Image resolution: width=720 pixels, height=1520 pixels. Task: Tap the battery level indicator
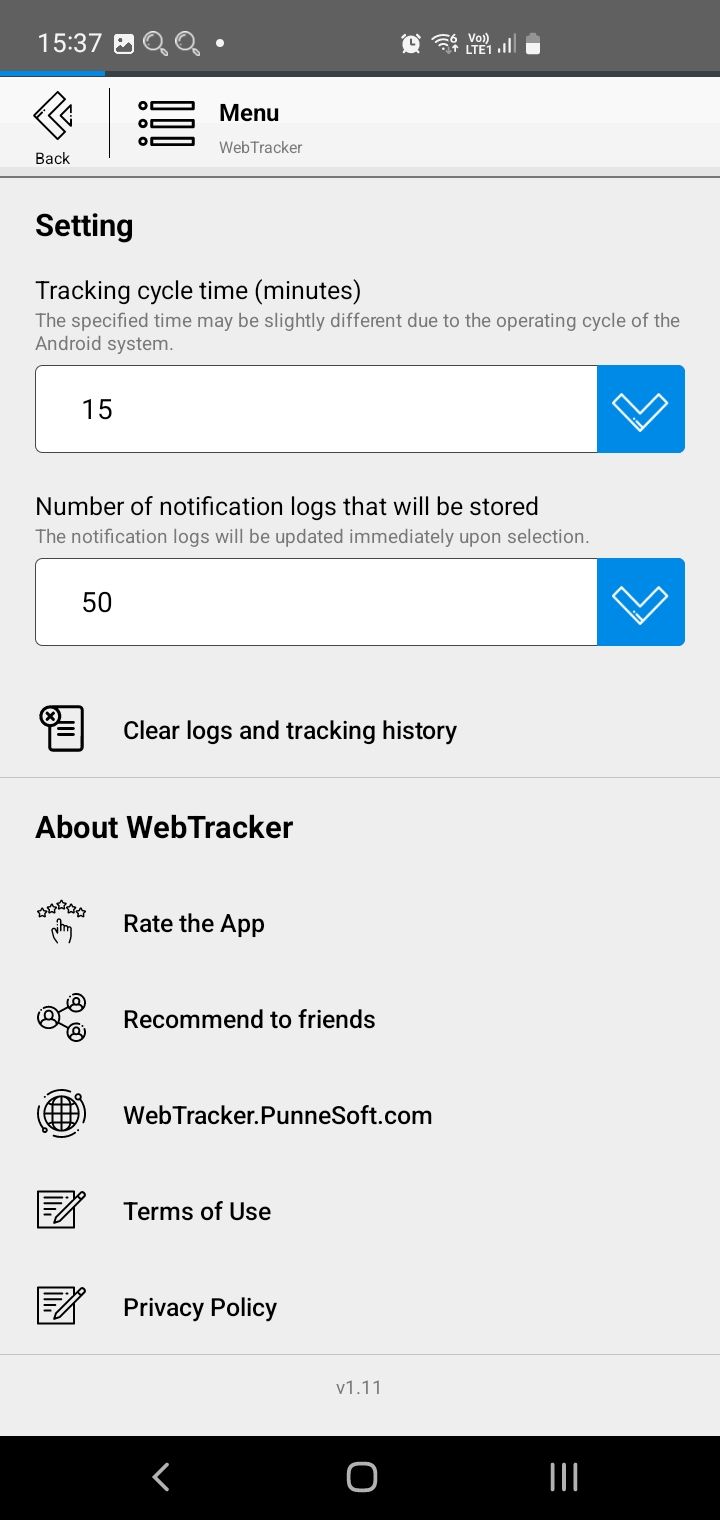tap(531, 43)
